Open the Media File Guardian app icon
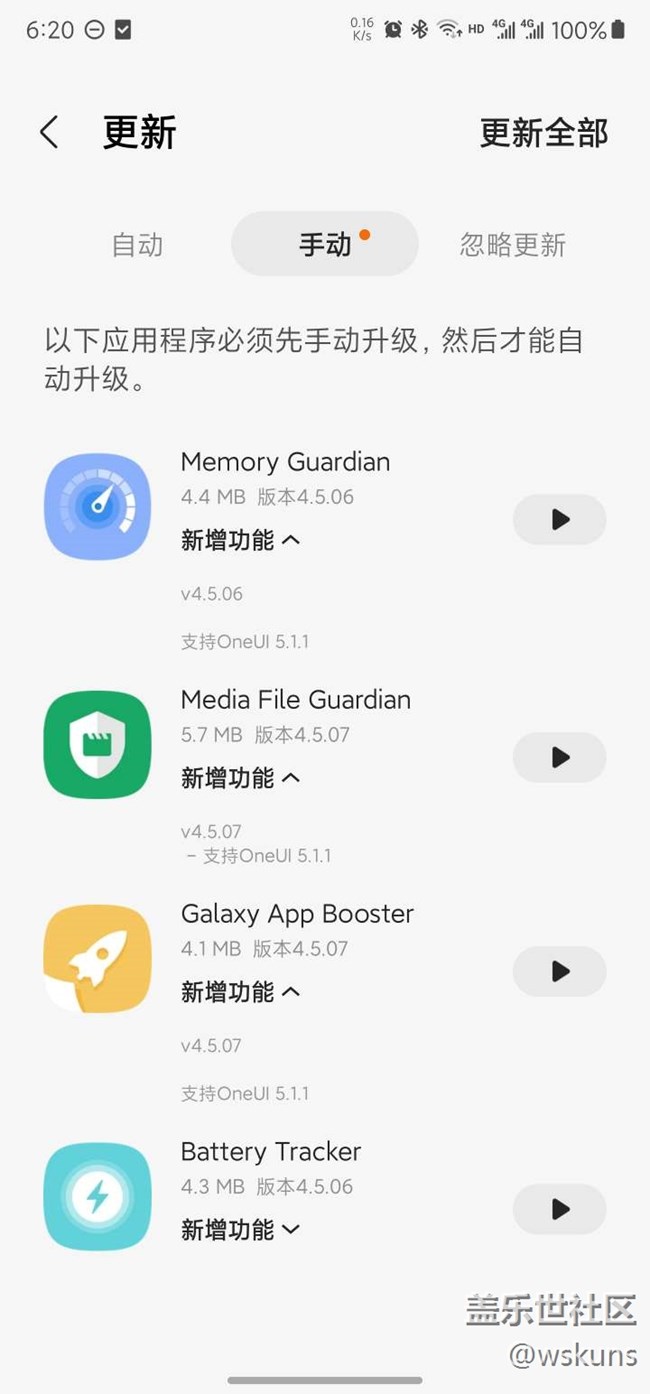This screenshot has height=1394, width=650. click(x=97, y=744)
